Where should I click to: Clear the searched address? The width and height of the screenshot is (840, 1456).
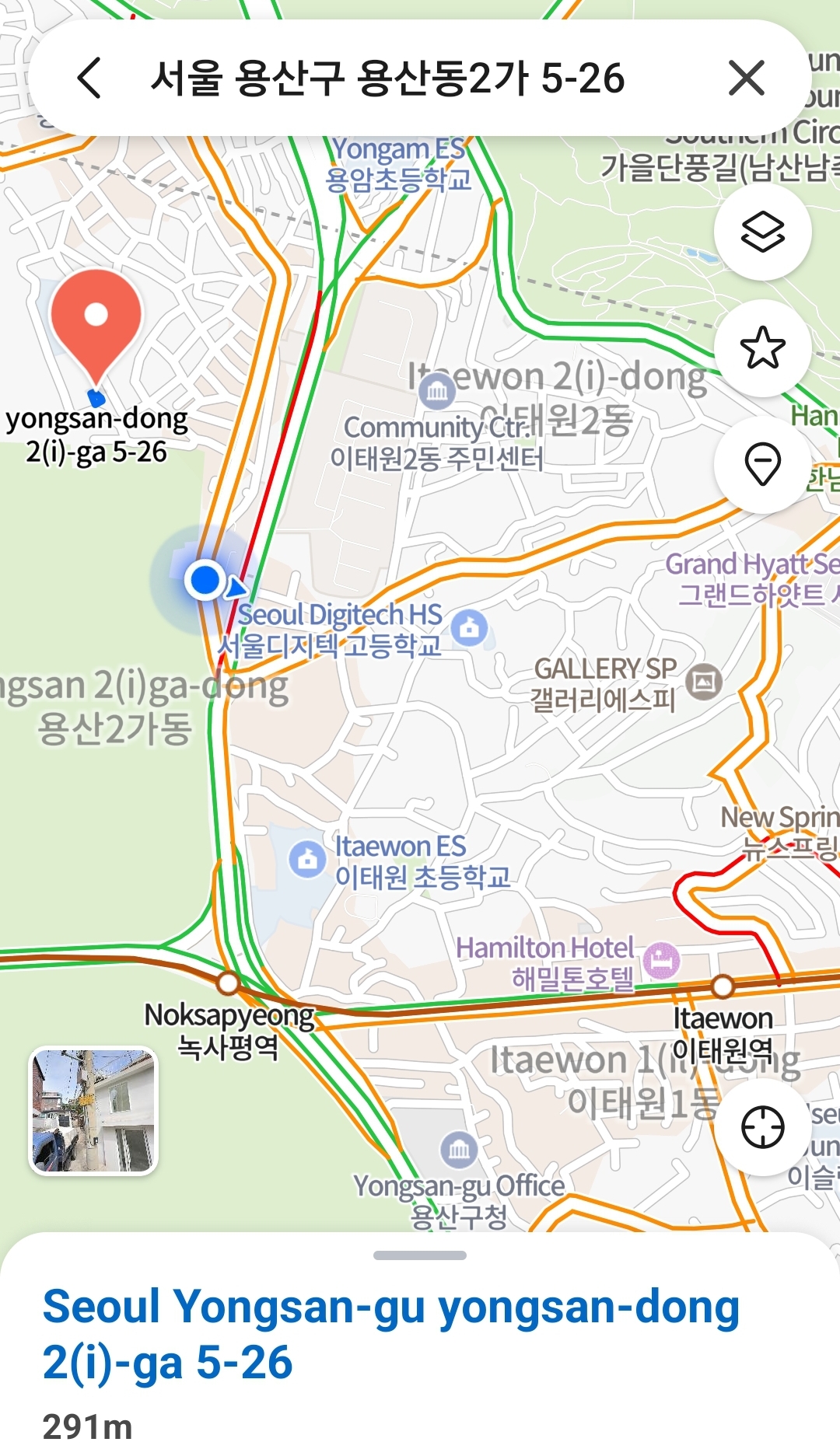point(746,79)
